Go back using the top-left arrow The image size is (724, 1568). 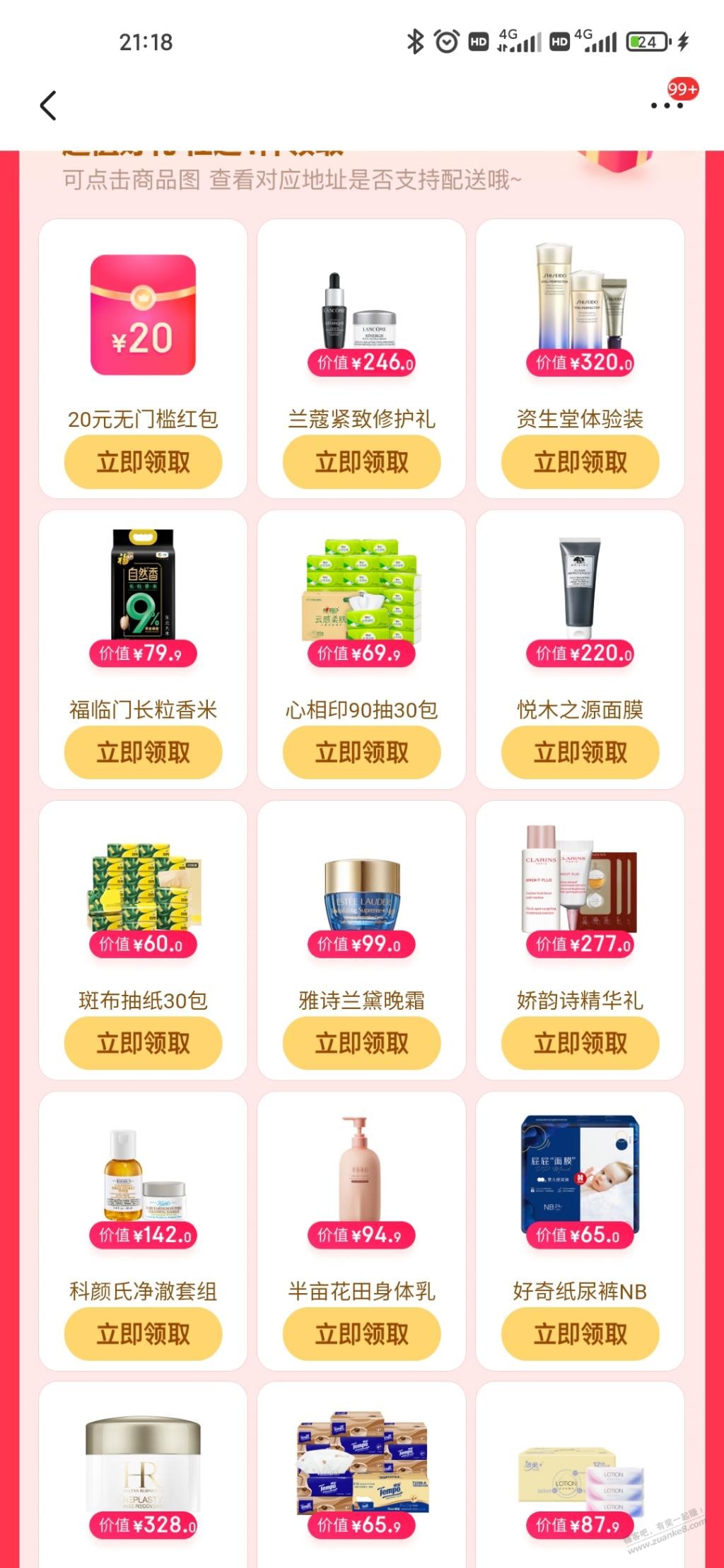coord(48,106)
